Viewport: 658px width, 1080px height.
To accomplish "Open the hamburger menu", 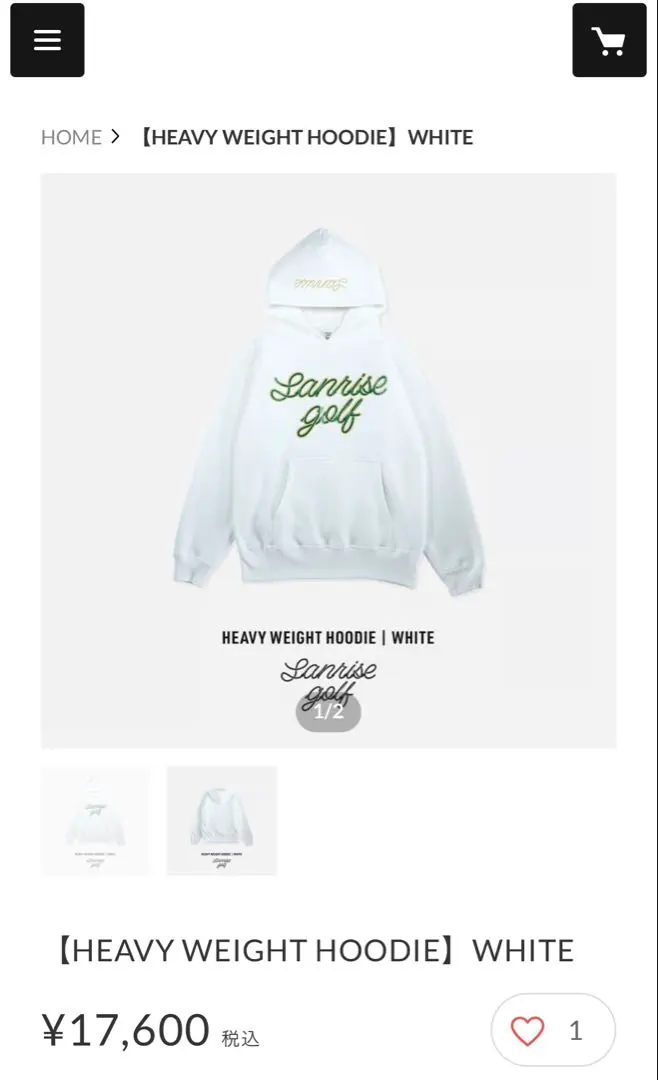I will (47, 40).
